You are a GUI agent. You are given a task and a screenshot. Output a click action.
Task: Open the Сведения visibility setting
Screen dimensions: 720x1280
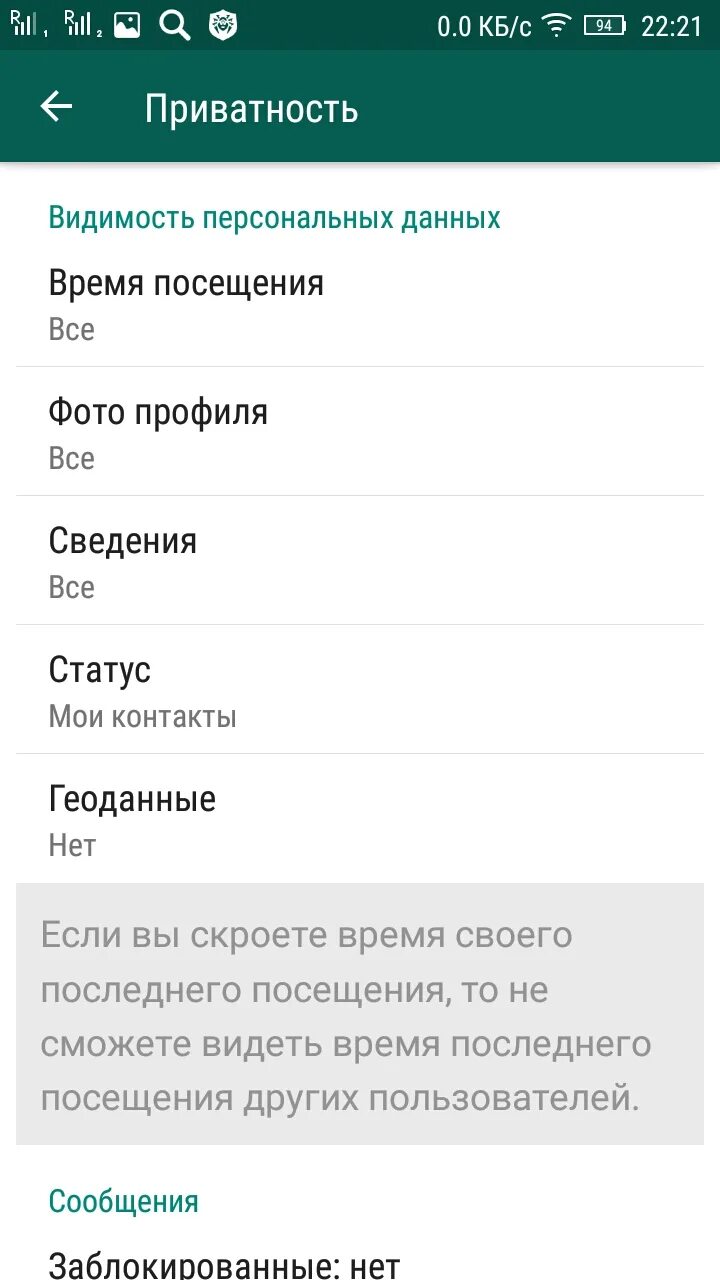360,562
